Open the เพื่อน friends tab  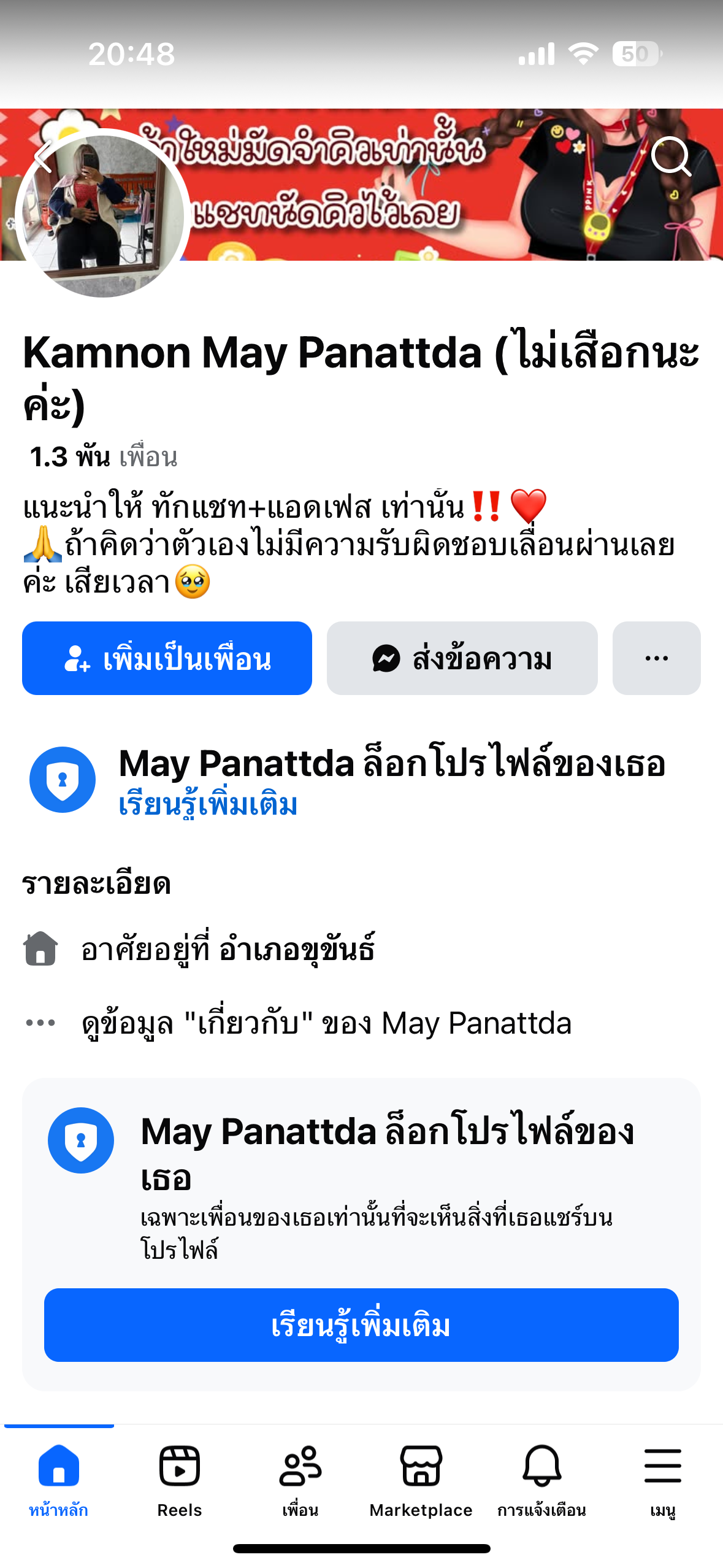[x=300, y=1480]
